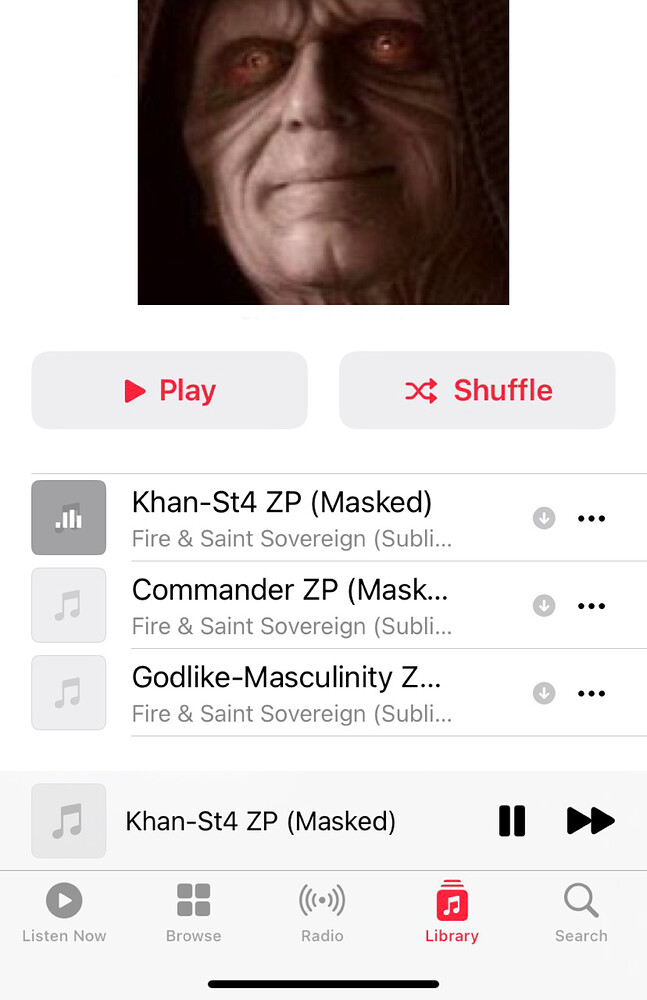Viewport: 647px width, 1000px height.
Task: Open the Search tab
Action: [x=581, y=912]
